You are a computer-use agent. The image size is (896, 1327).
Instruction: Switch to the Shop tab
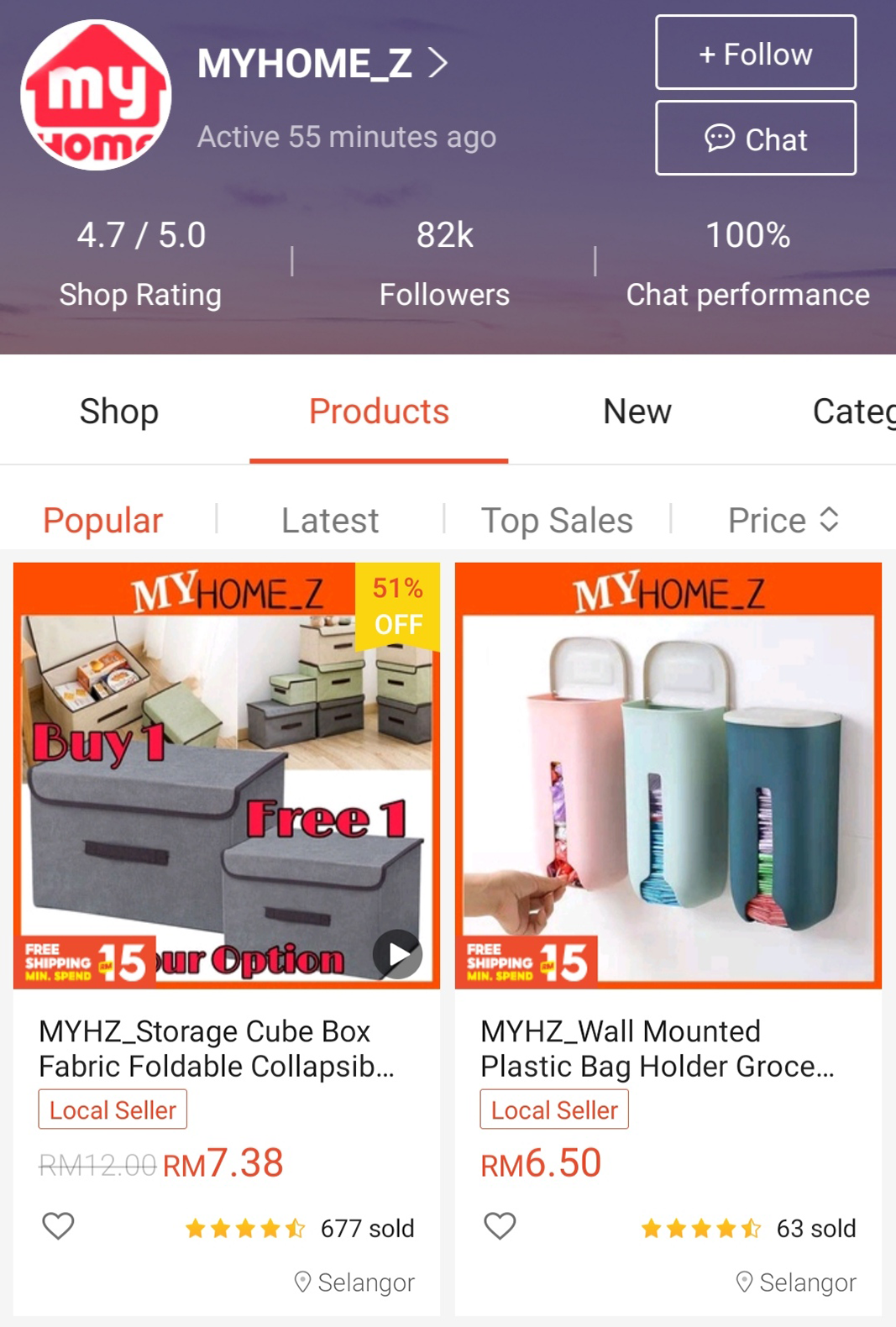(x=118, y=412)
